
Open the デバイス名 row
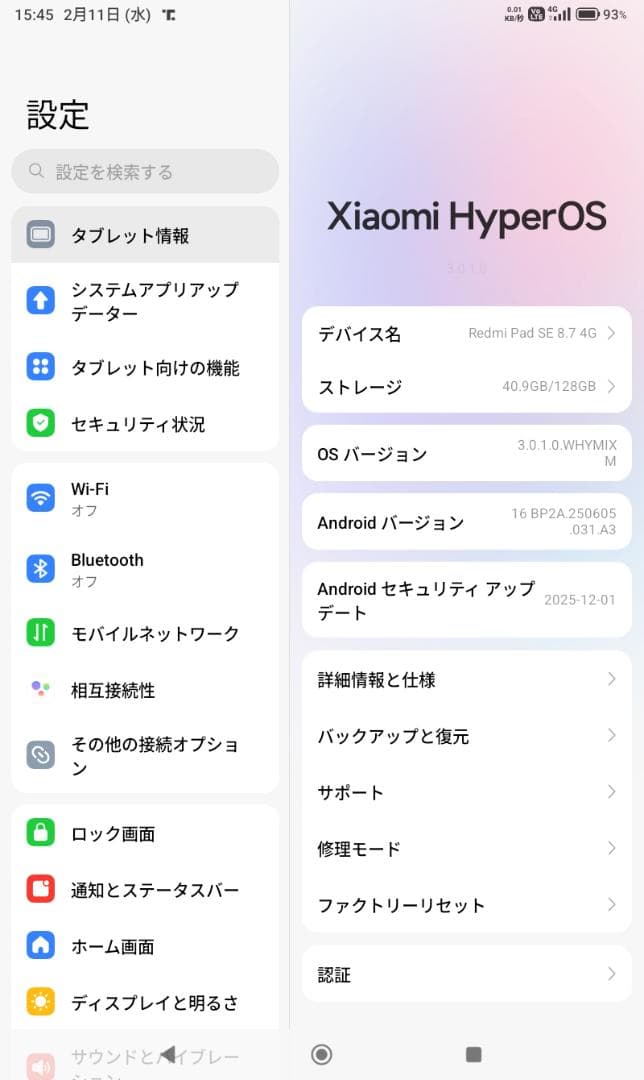pyautogui.click(x=466, y=334)
